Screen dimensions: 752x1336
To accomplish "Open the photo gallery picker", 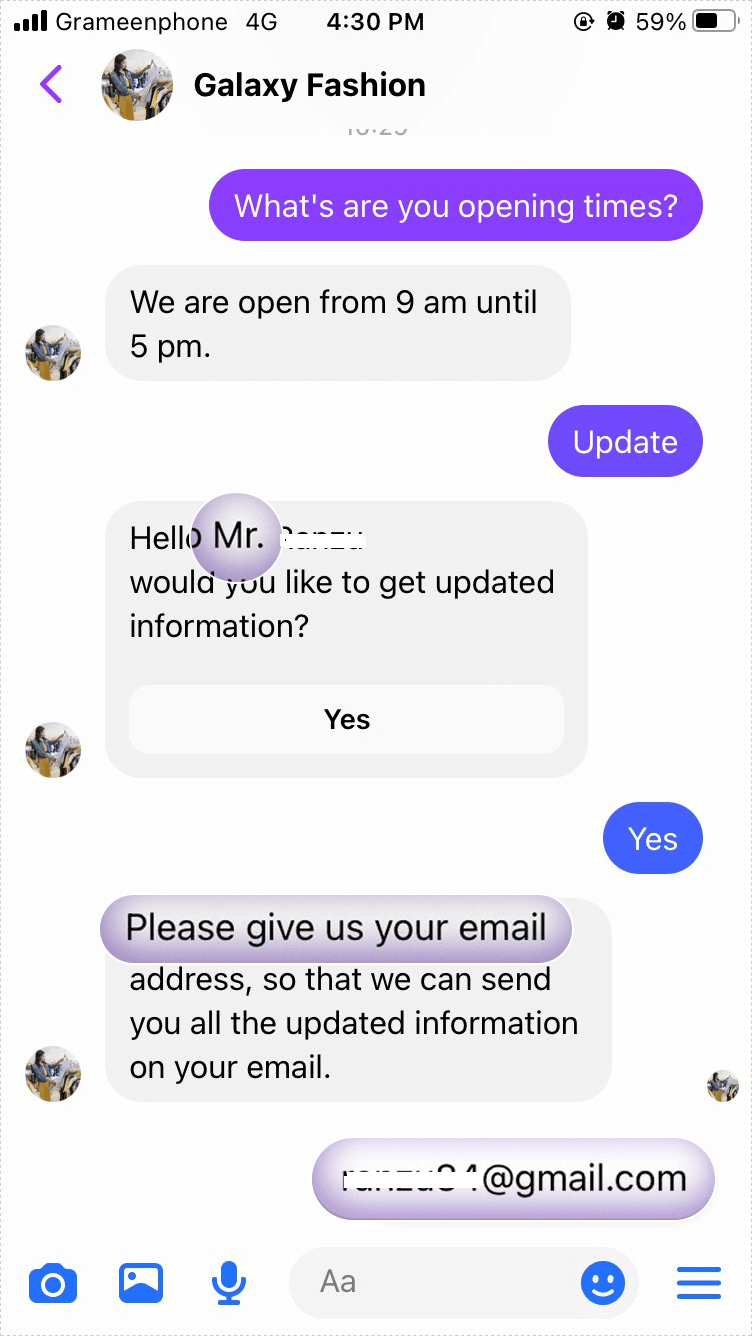I will (x=140, y=1283).
